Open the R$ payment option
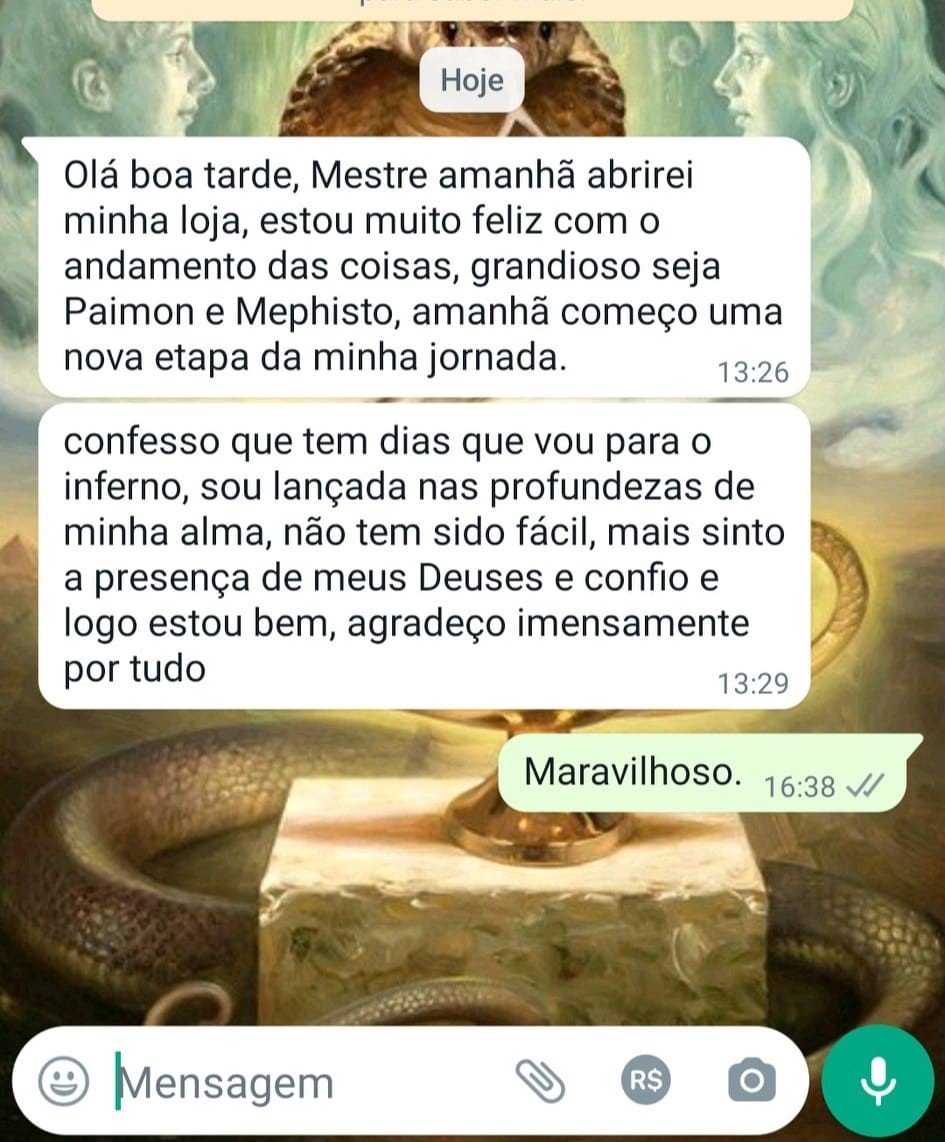The height and width of the screenshot is (1142, 945). click(646, 1080)
